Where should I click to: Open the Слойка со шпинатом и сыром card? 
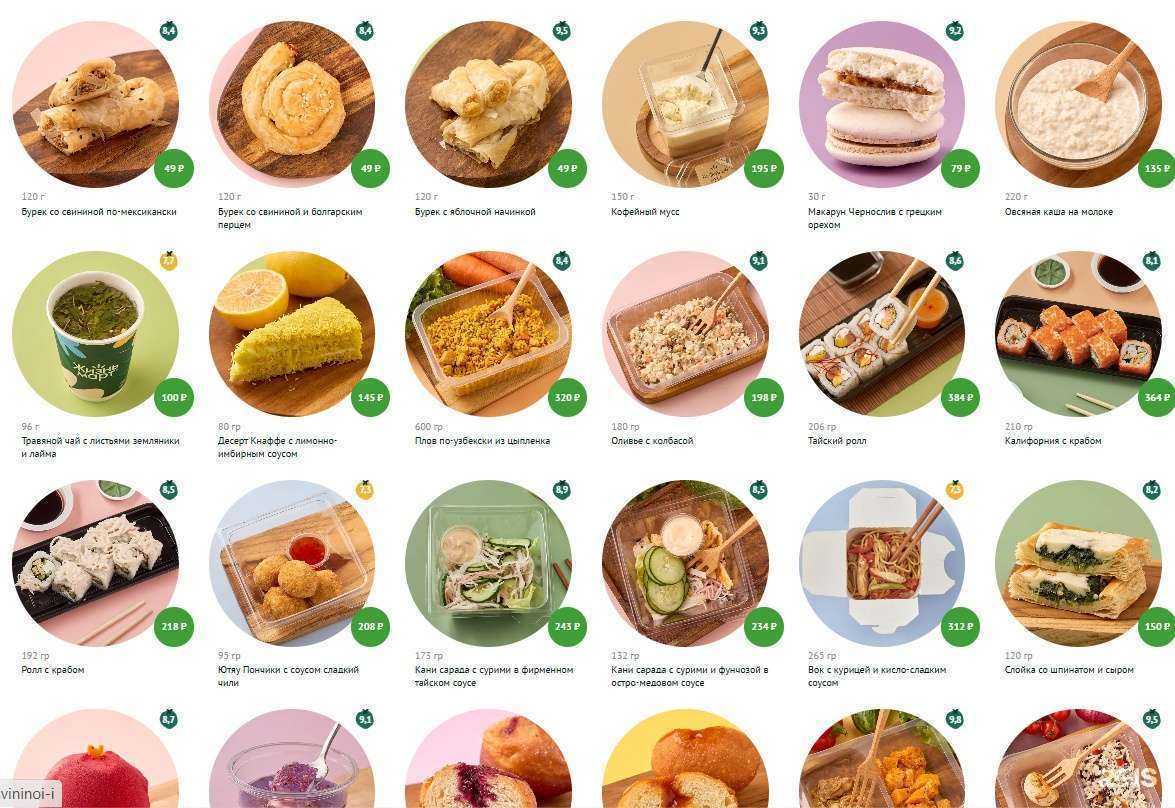[1078, 562]
